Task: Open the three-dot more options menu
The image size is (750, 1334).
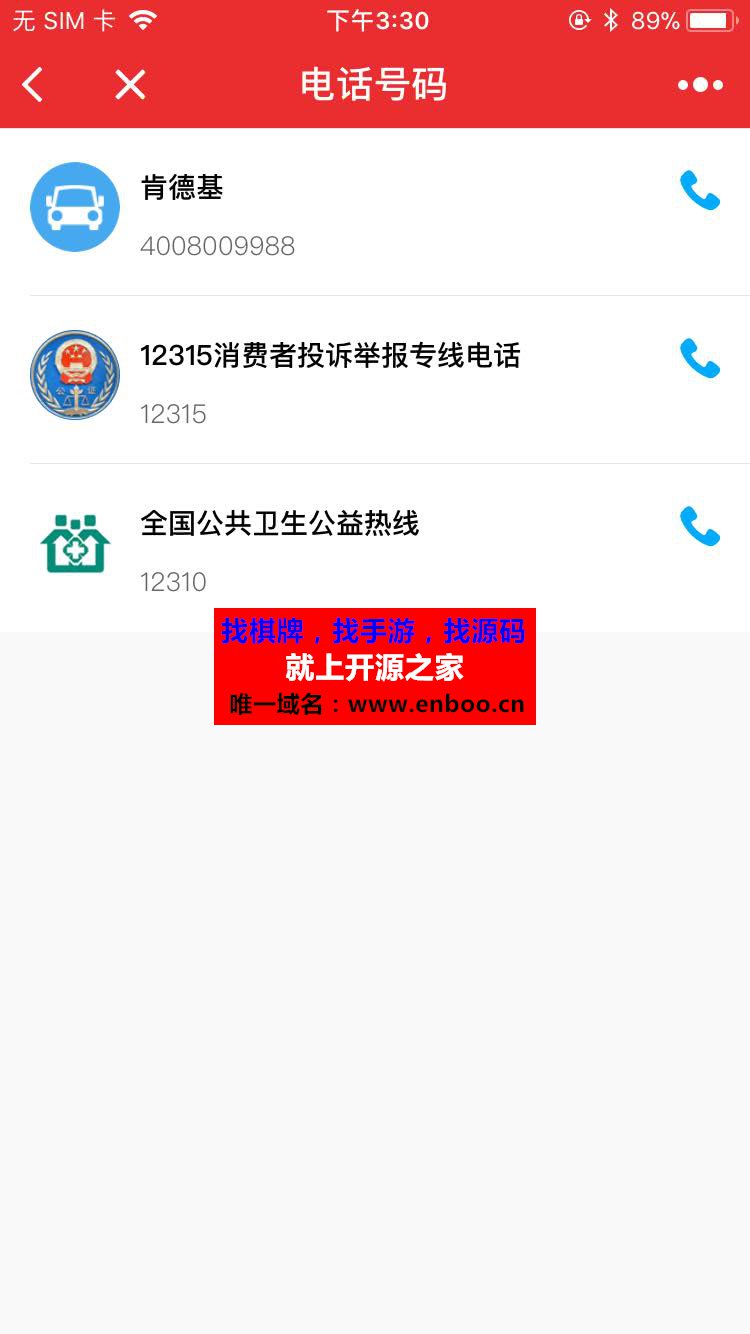Action: pyautogui.click(x=700, y=85)
